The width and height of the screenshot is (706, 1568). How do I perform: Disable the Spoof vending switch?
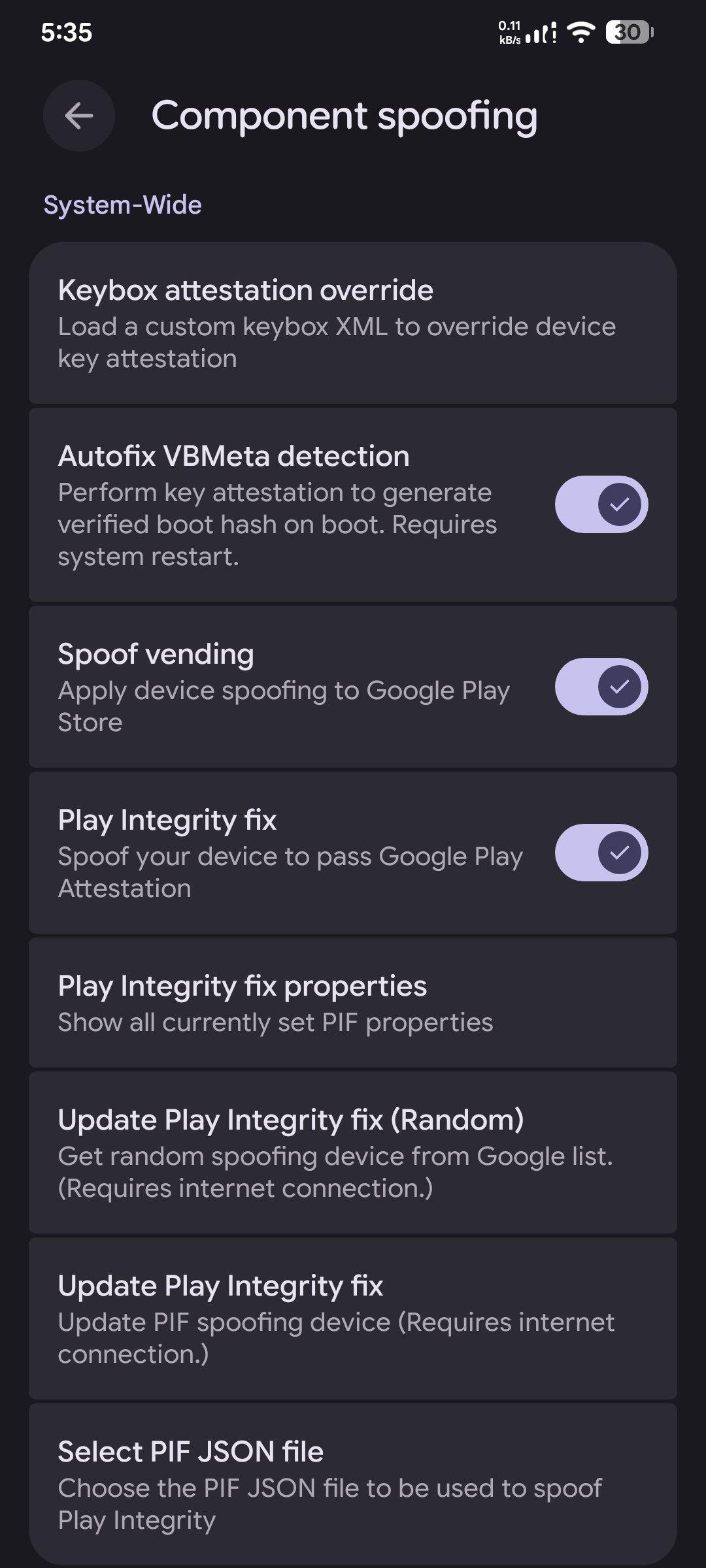601,687
